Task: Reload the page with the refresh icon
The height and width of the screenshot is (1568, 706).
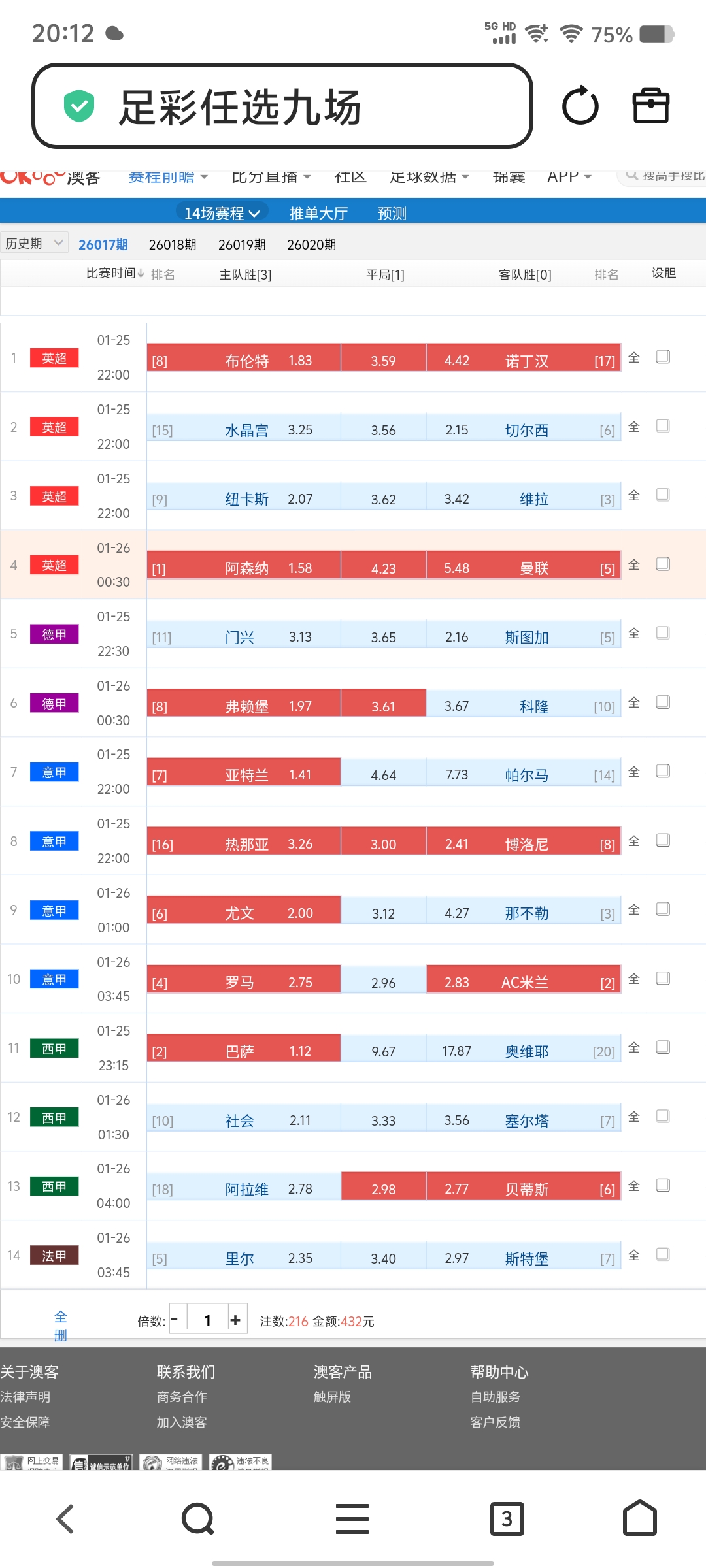Action: click(580, 105)
